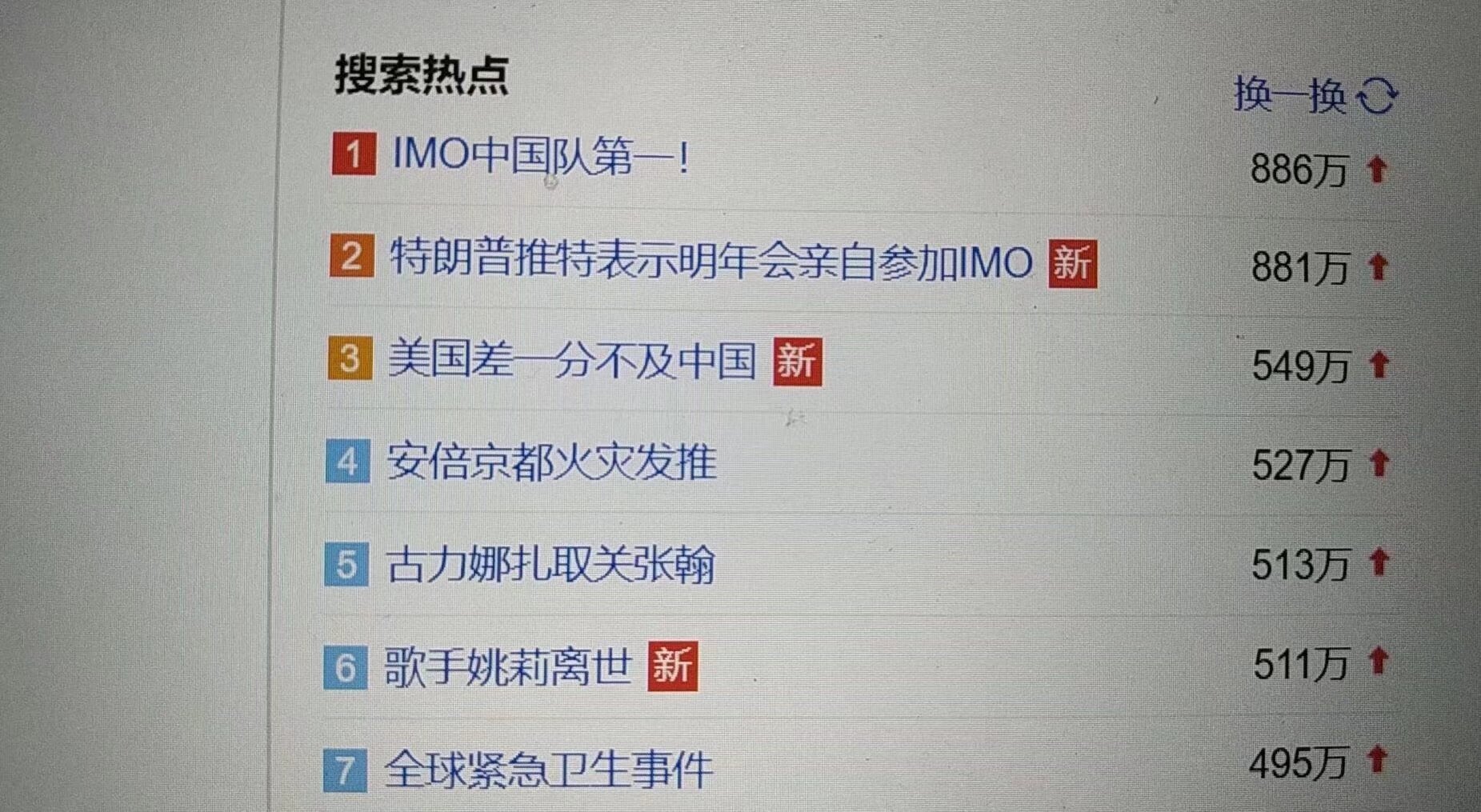Viewport: 1481px width, 812px height.
Task: Open topic 特朗普推特表示明年会亲自参加IMO
Action: click(x=710, y=260)
